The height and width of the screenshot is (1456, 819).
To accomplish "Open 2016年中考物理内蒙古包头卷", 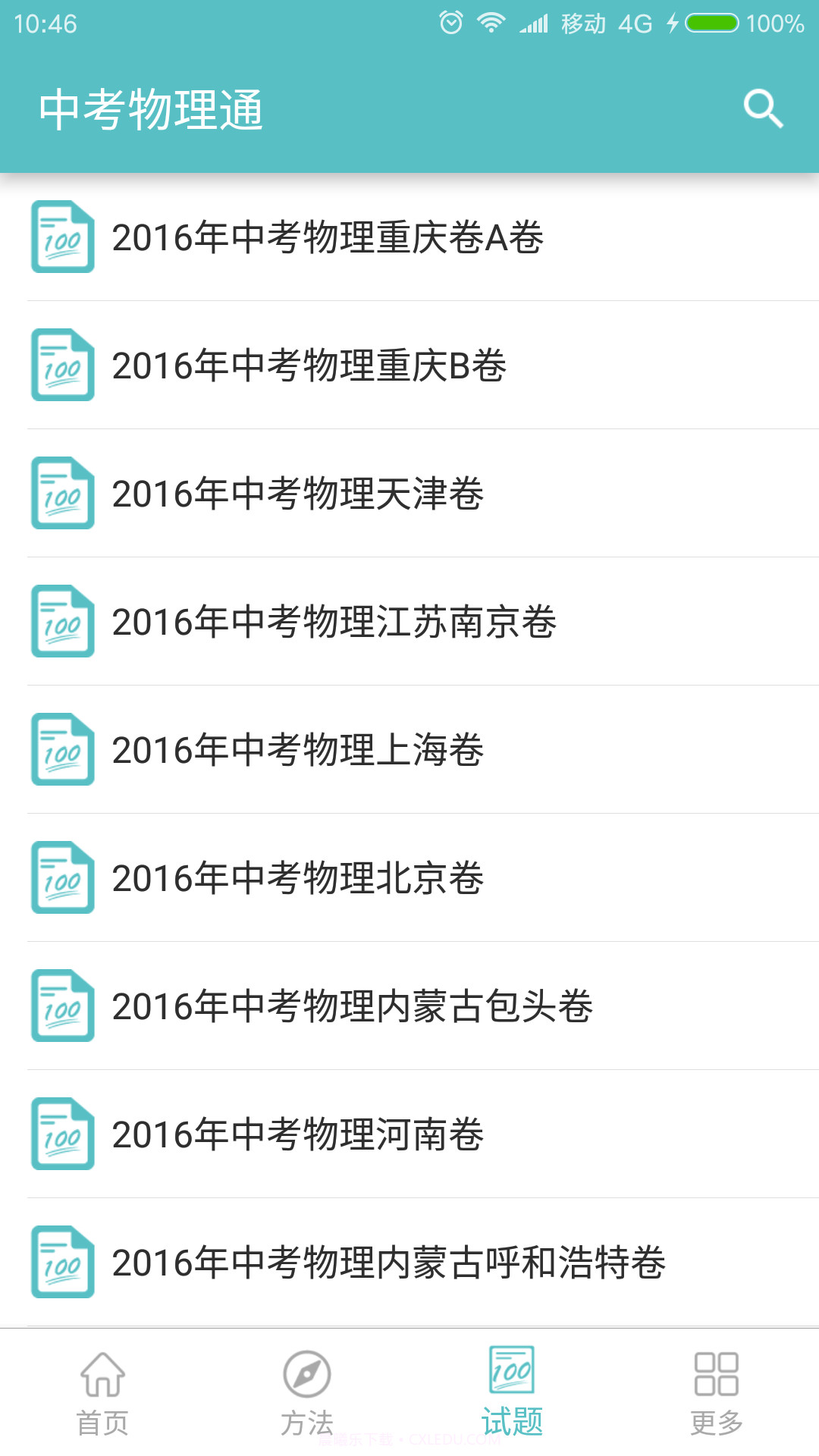I will [x=353, y=1008].
